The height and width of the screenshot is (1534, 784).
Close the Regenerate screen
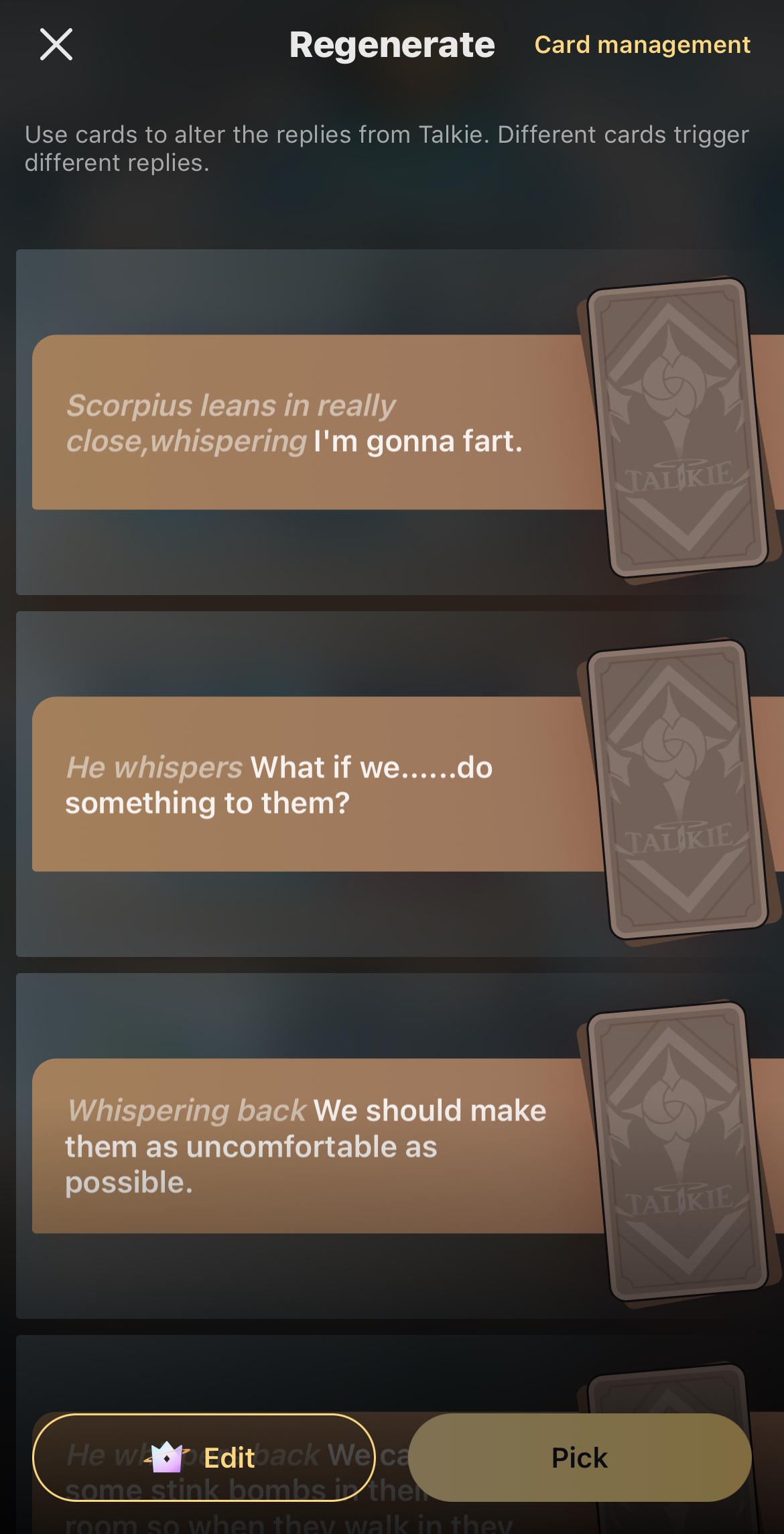pos(56,45)
